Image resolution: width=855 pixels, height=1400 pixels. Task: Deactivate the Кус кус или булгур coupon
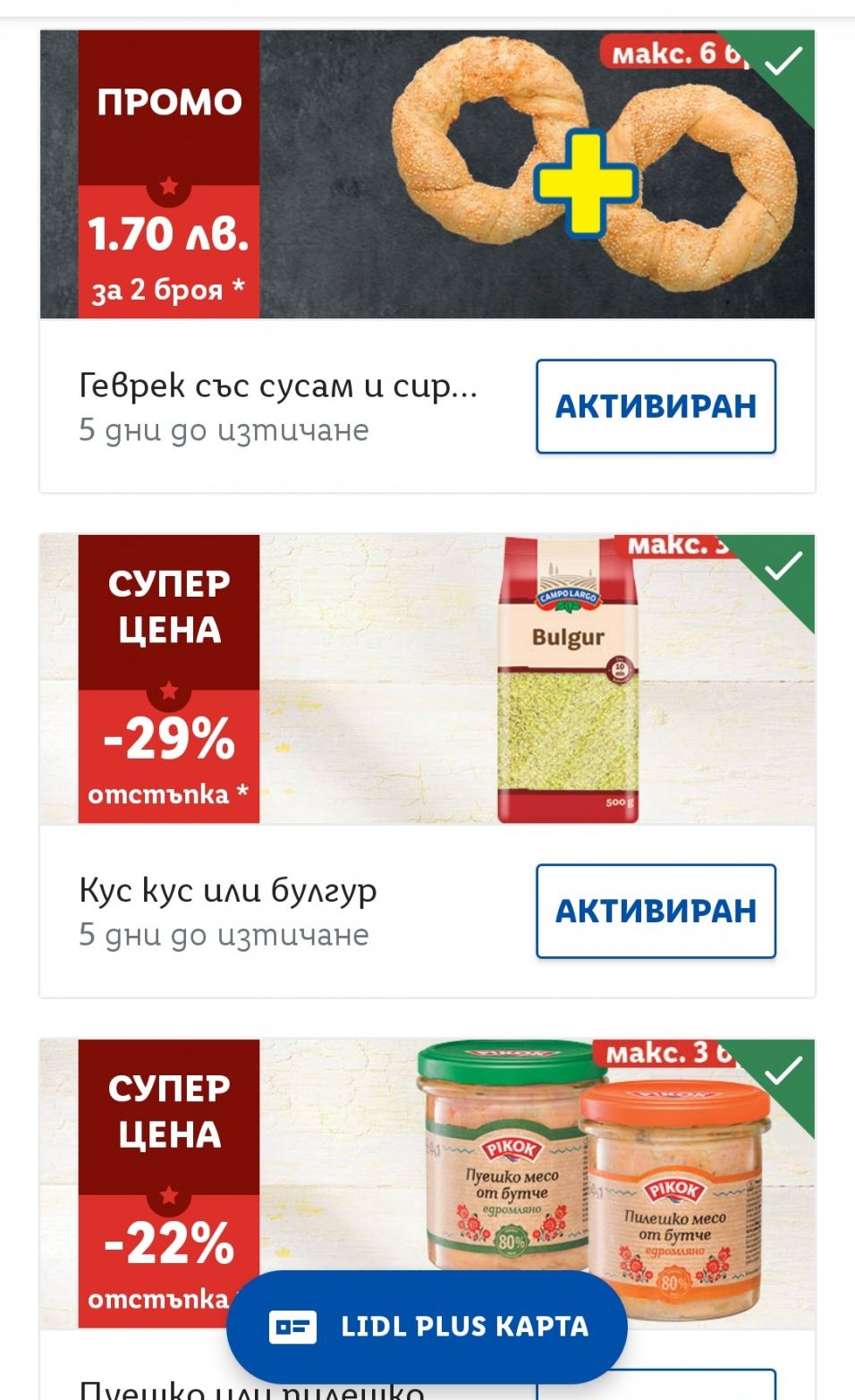pos(656,911)
